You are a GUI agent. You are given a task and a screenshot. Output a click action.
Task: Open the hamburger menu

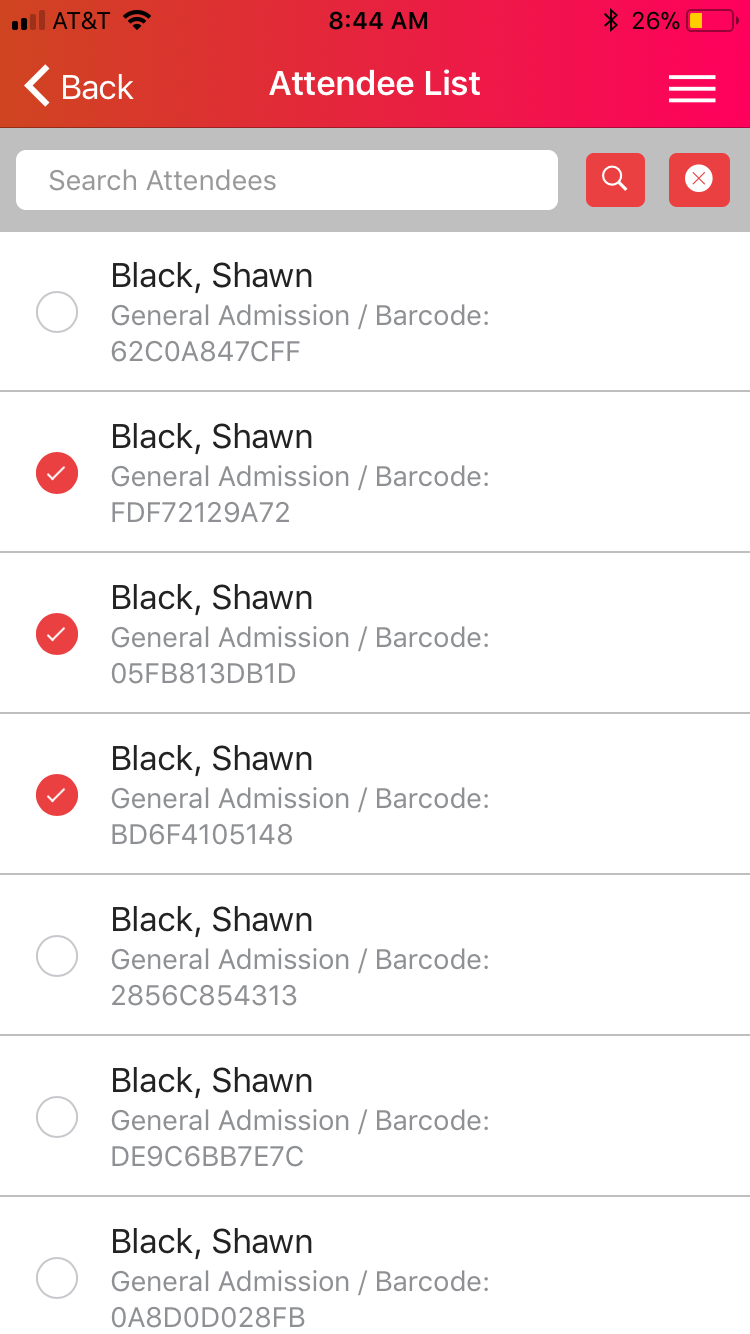coord(692,88)
